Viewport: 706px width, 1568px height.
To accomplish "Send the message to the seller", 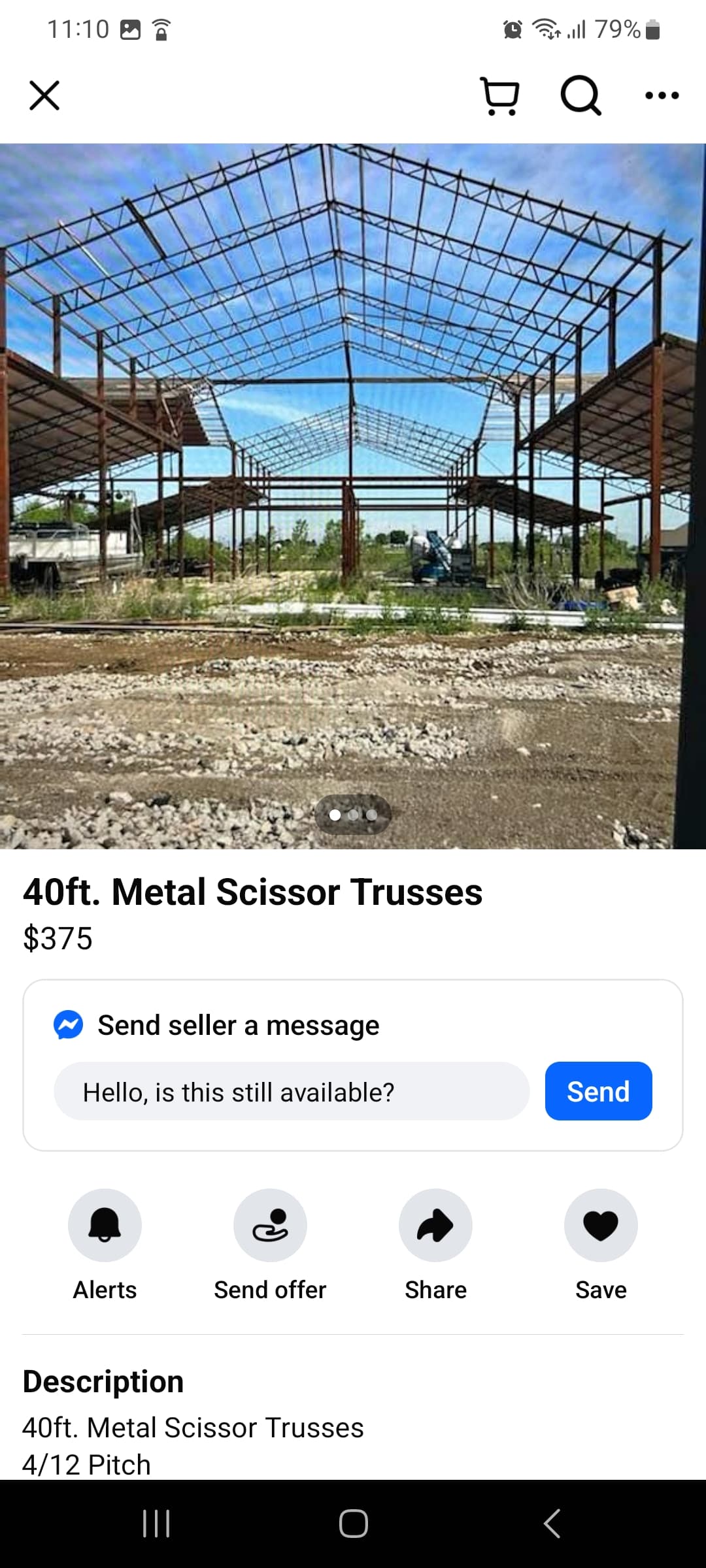I will pos(598,1092).
